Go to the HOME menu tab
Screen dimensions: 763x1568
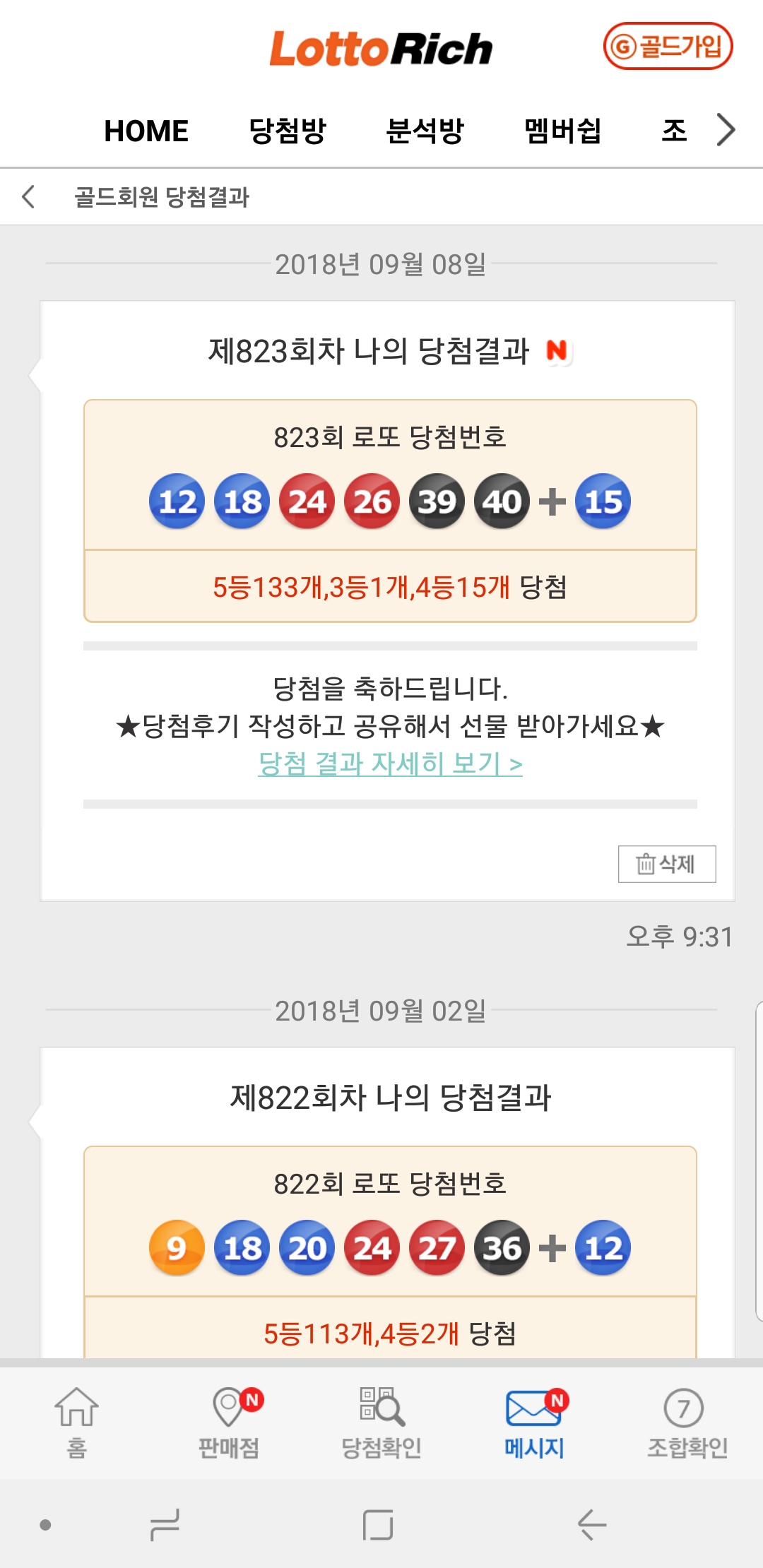[146, 131]
